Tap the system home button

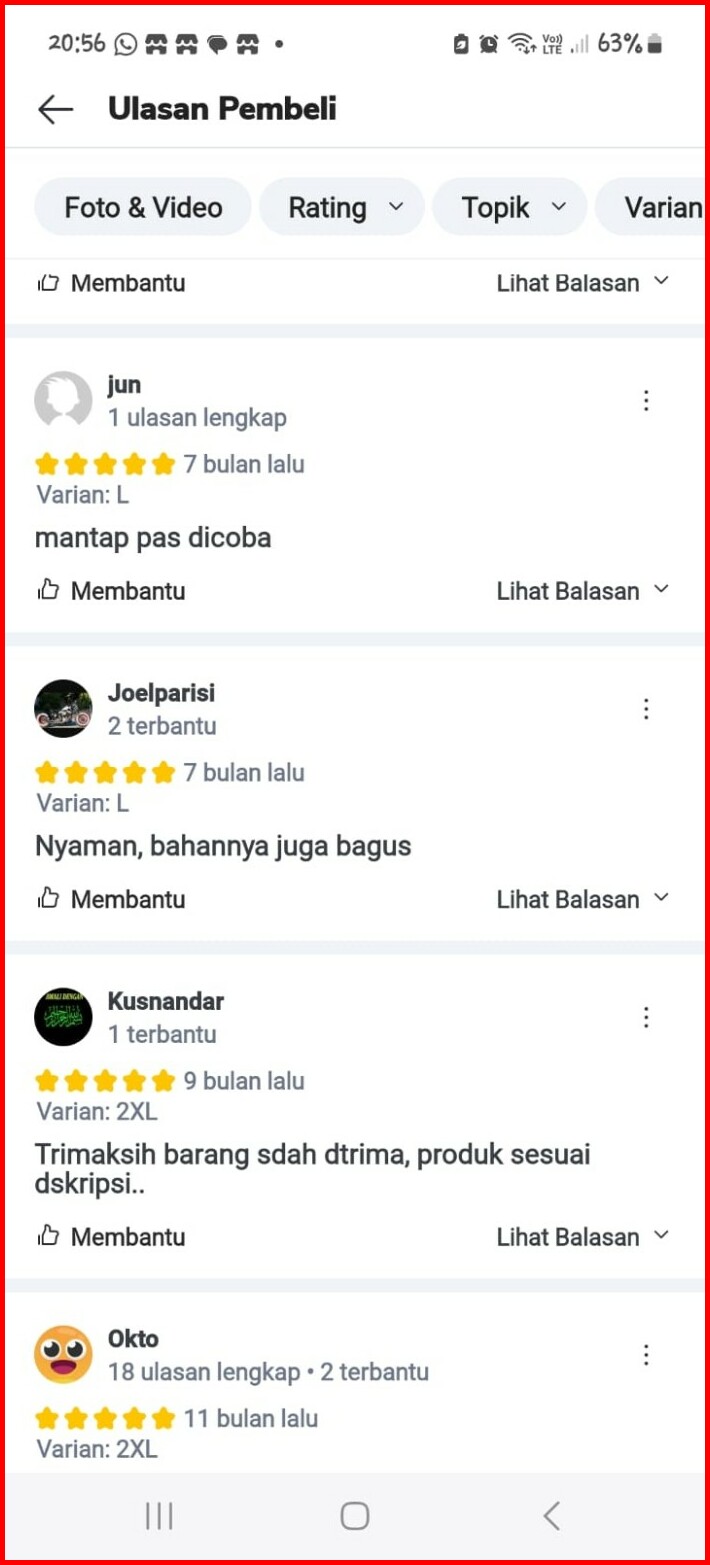[354, 1516]
